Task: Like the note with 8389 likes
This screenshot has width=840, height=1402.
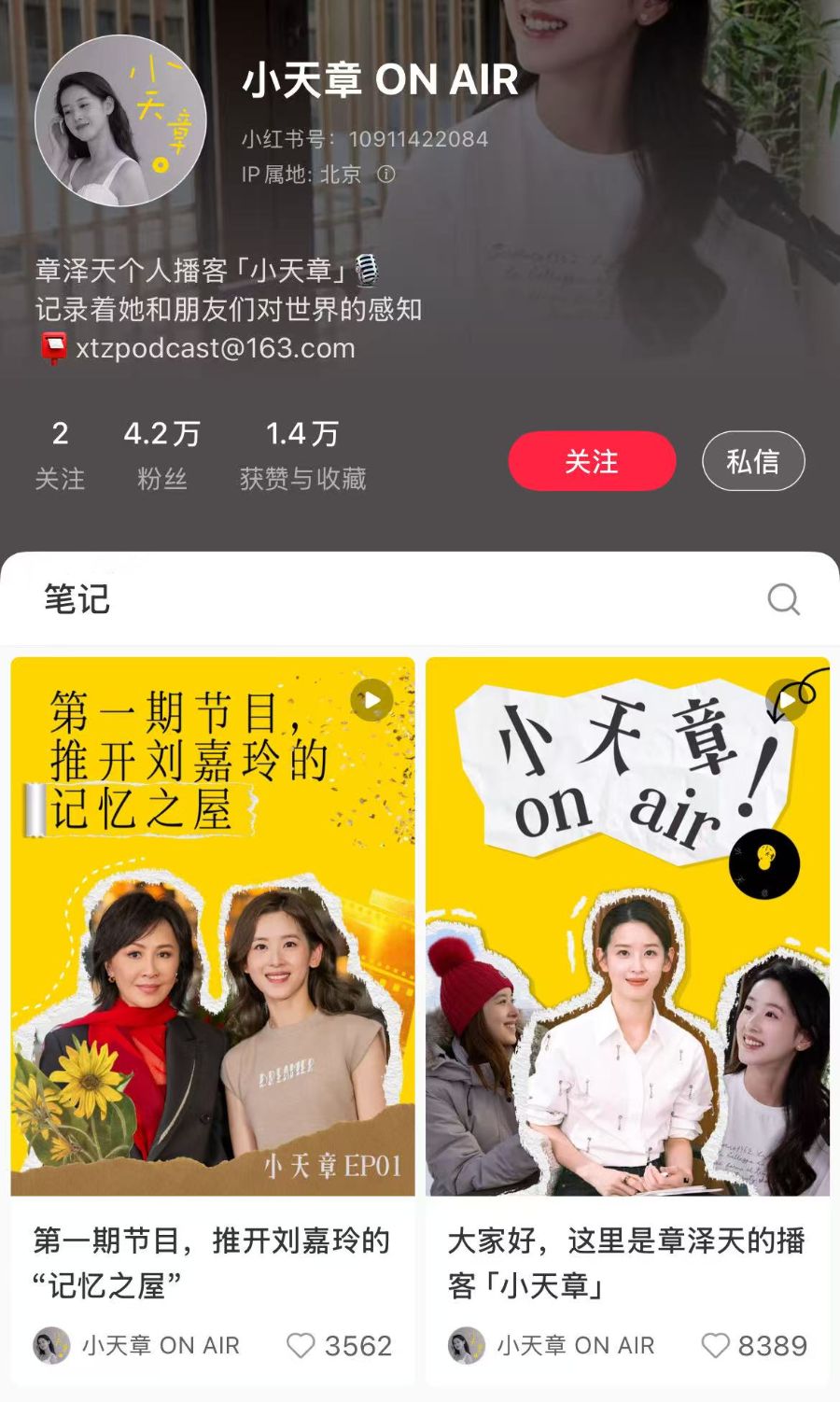Action: [x=715, y=1345]
